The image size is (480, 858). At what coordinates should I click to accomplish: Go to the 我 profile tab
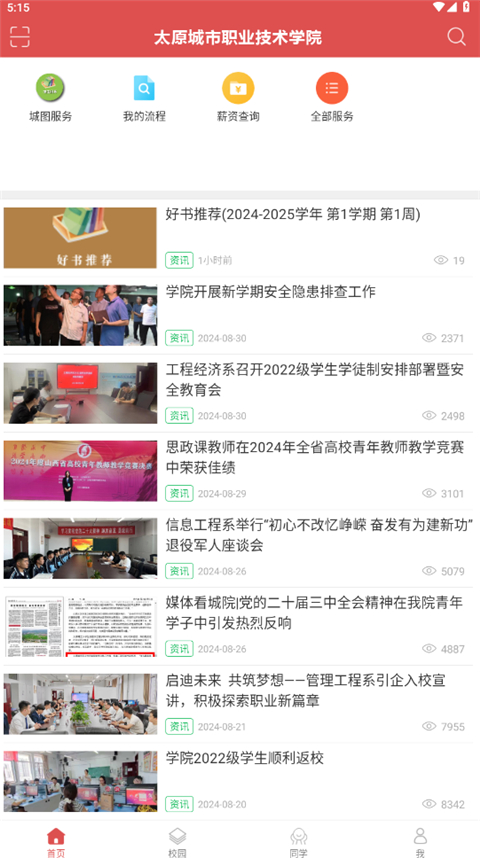(x=420, y=841)
